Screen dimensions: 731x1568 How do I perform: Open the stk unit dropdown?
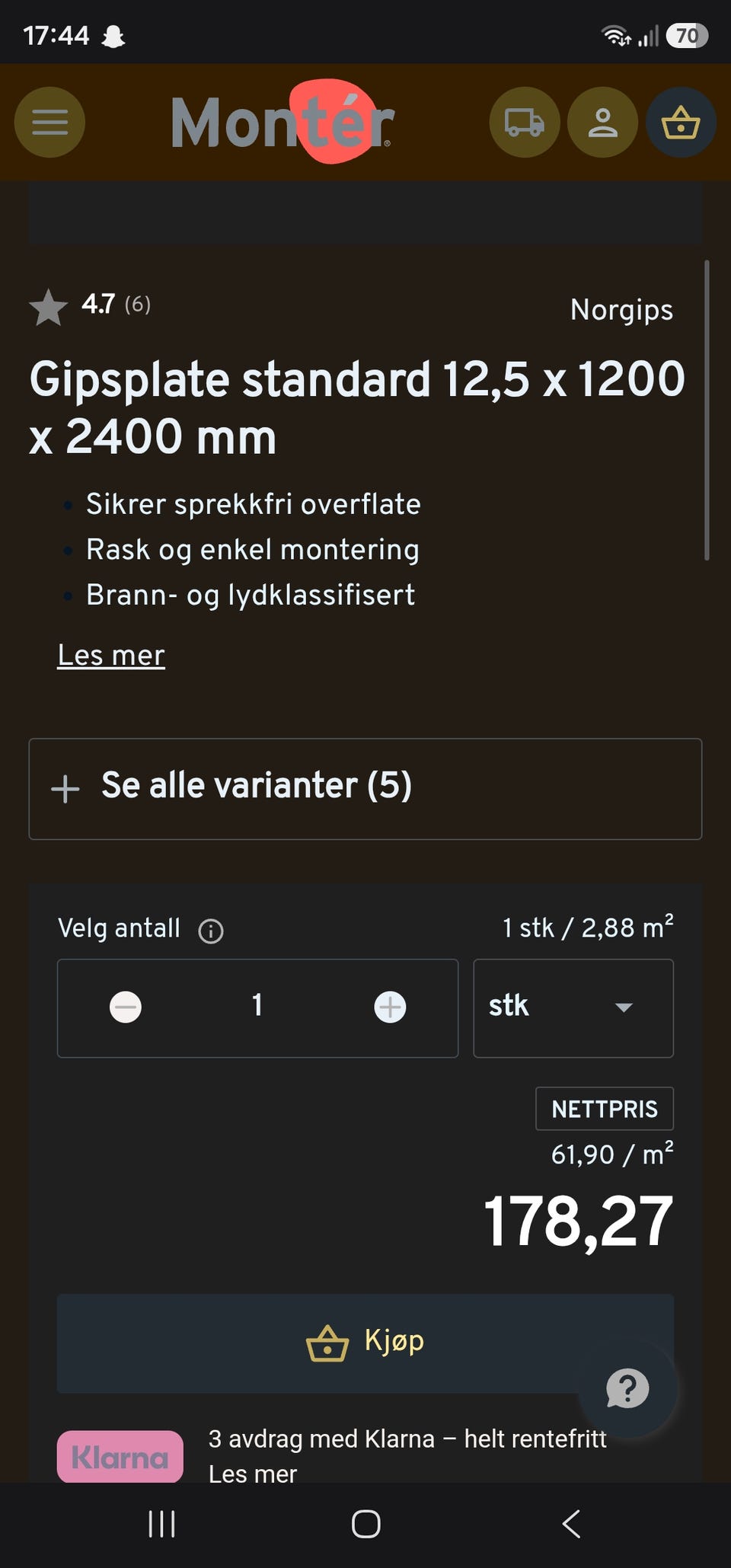click(573, 1008)
